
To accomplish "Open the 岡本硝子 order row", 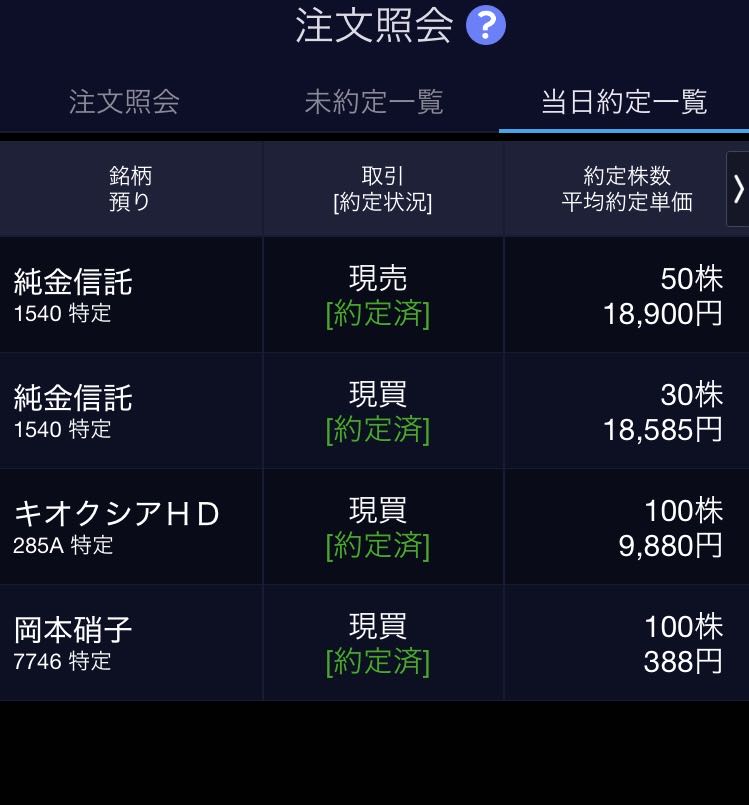I will 374,644.
